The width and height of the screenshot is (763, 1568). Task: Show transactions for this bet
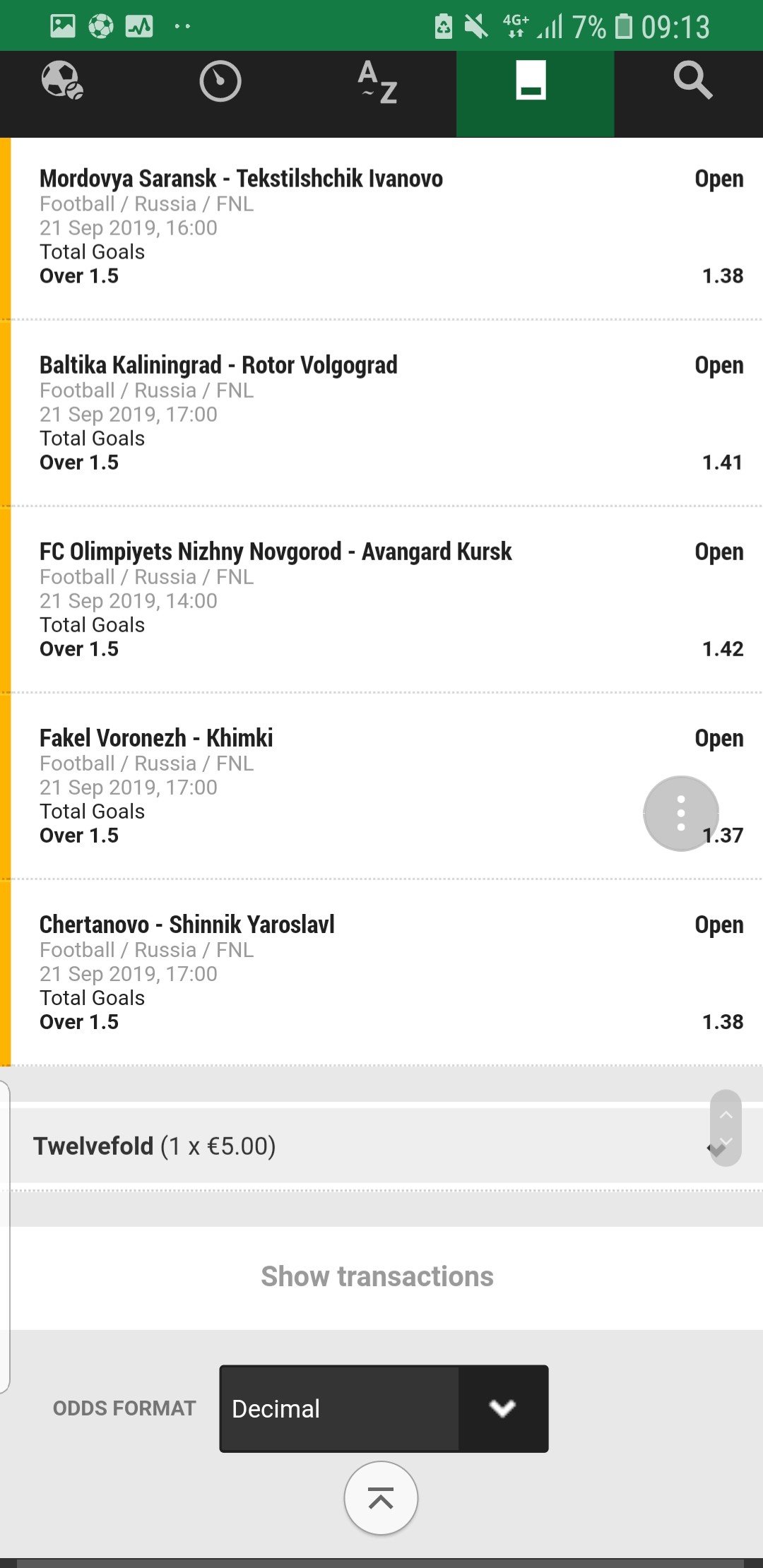point(377,1277)
